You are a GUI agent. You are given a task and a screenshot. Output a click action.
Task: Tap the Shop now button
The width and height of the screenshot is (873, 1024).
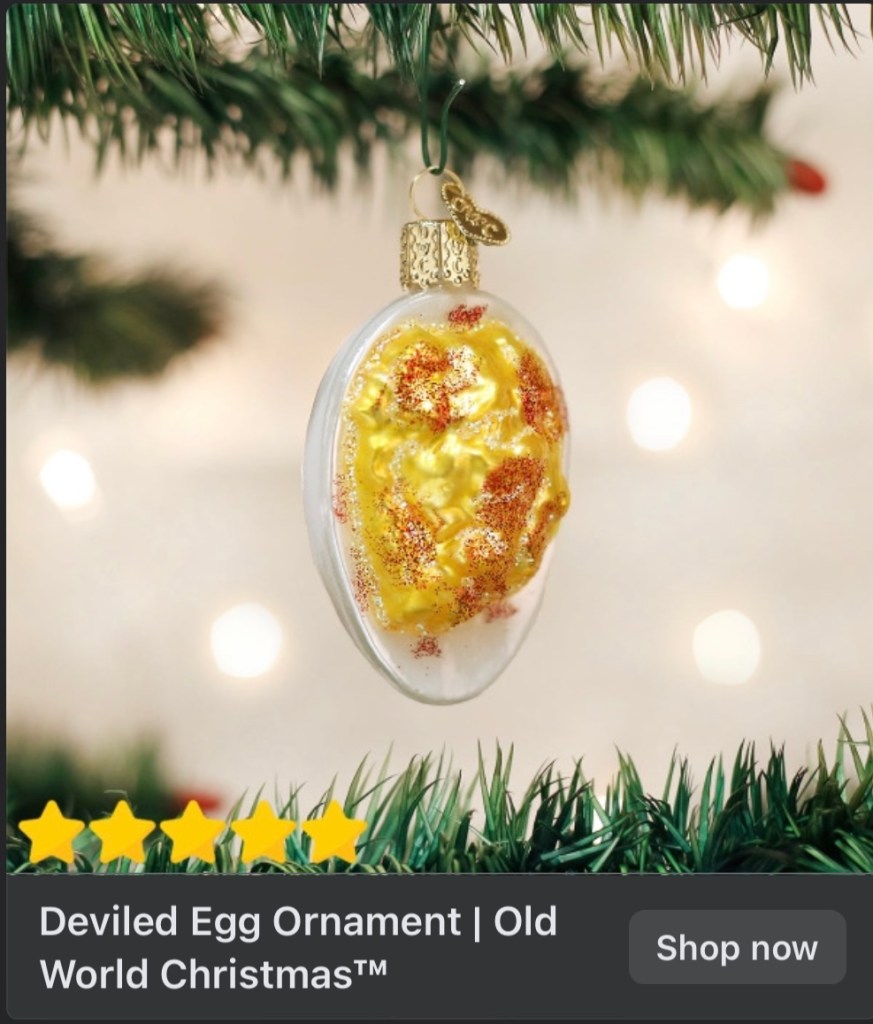click(737, 947)
